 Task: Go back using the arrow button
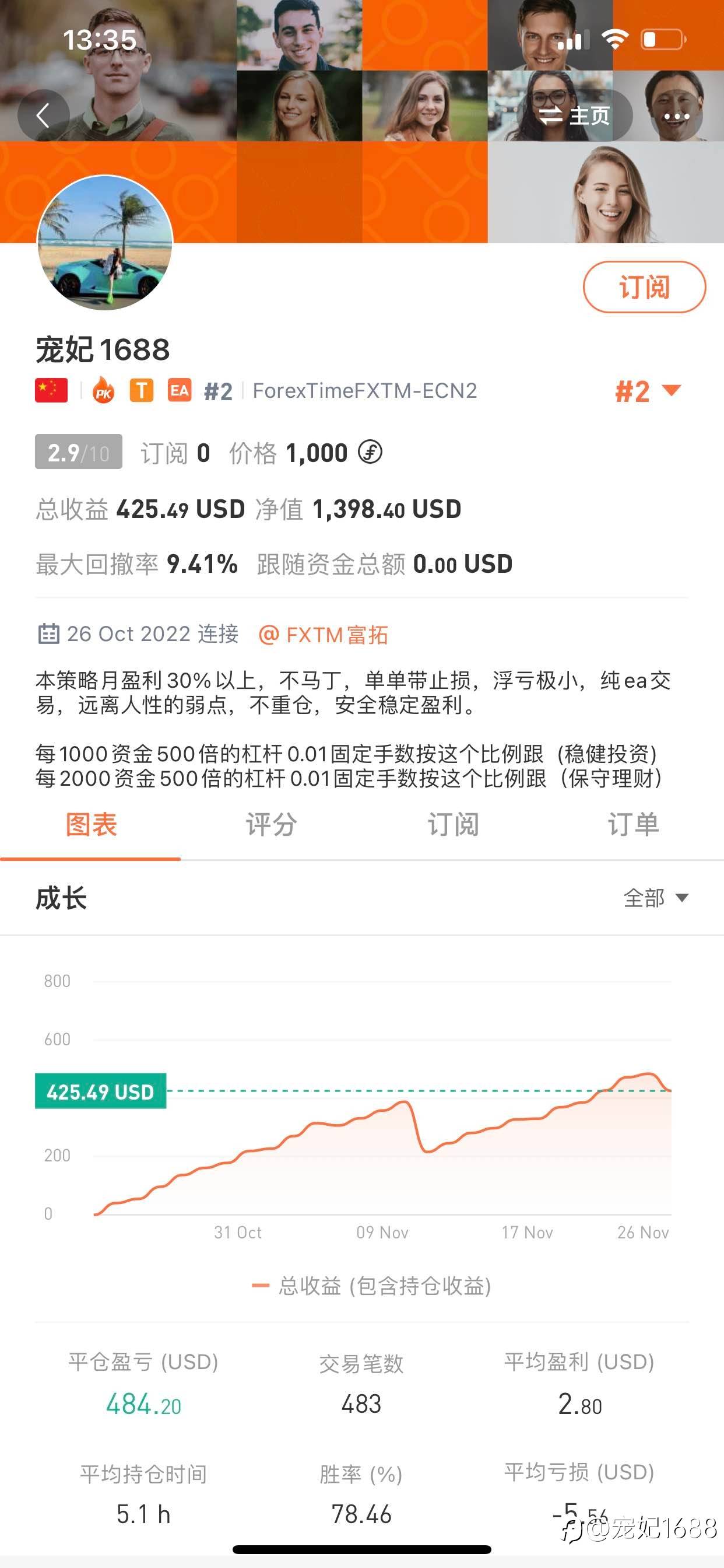tap(43, 115)
